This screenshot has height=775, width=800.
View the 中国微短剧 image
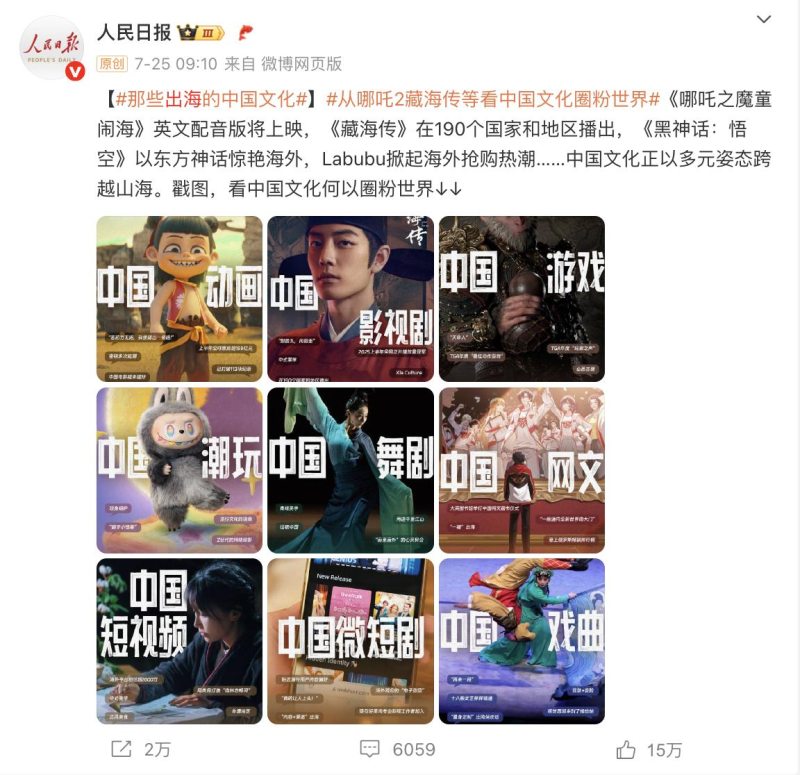(x=350, y=640)
